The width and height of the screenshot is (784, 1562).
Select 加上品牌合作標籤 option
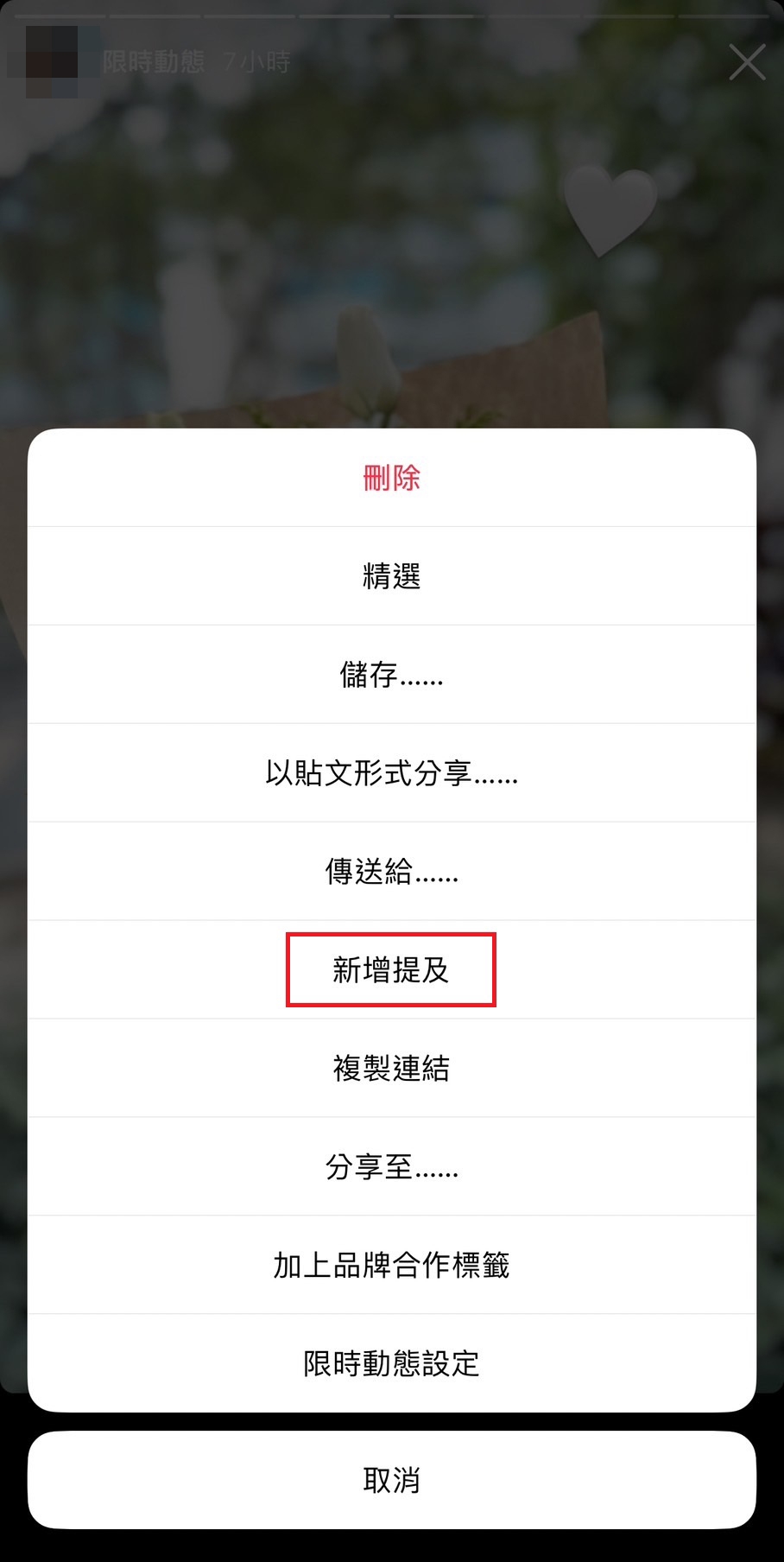pos(391,1266)
